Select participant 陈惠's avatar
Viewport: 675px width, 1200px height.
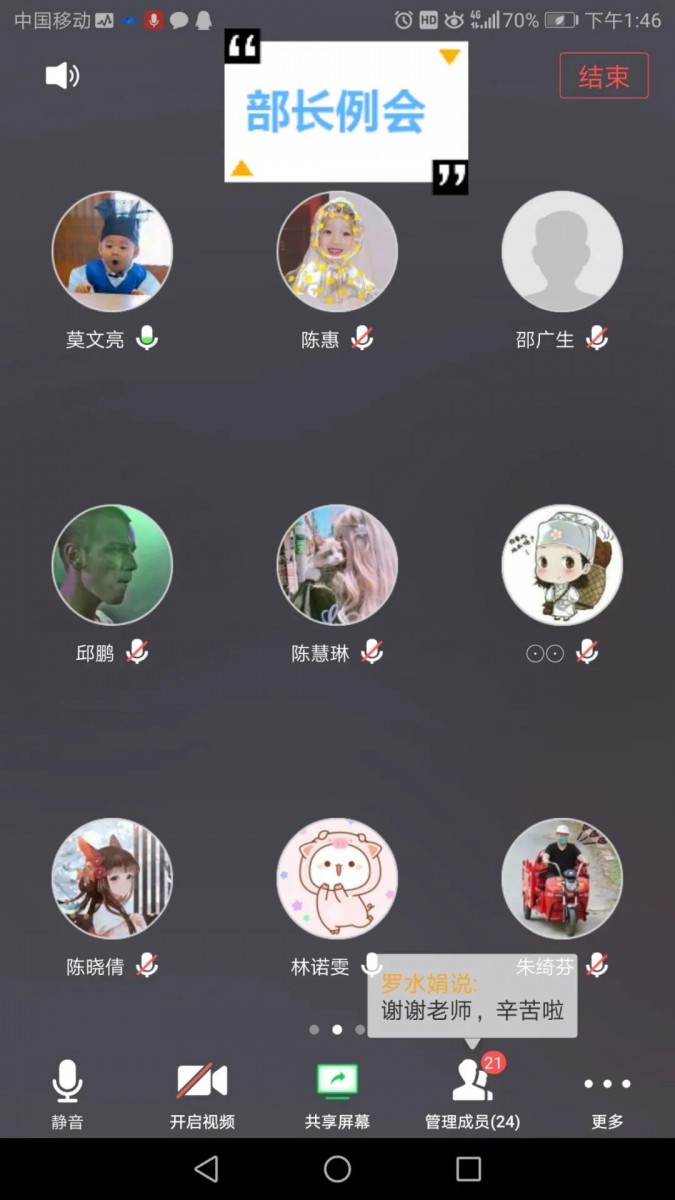pyautogui.click(x=337, y=252)
